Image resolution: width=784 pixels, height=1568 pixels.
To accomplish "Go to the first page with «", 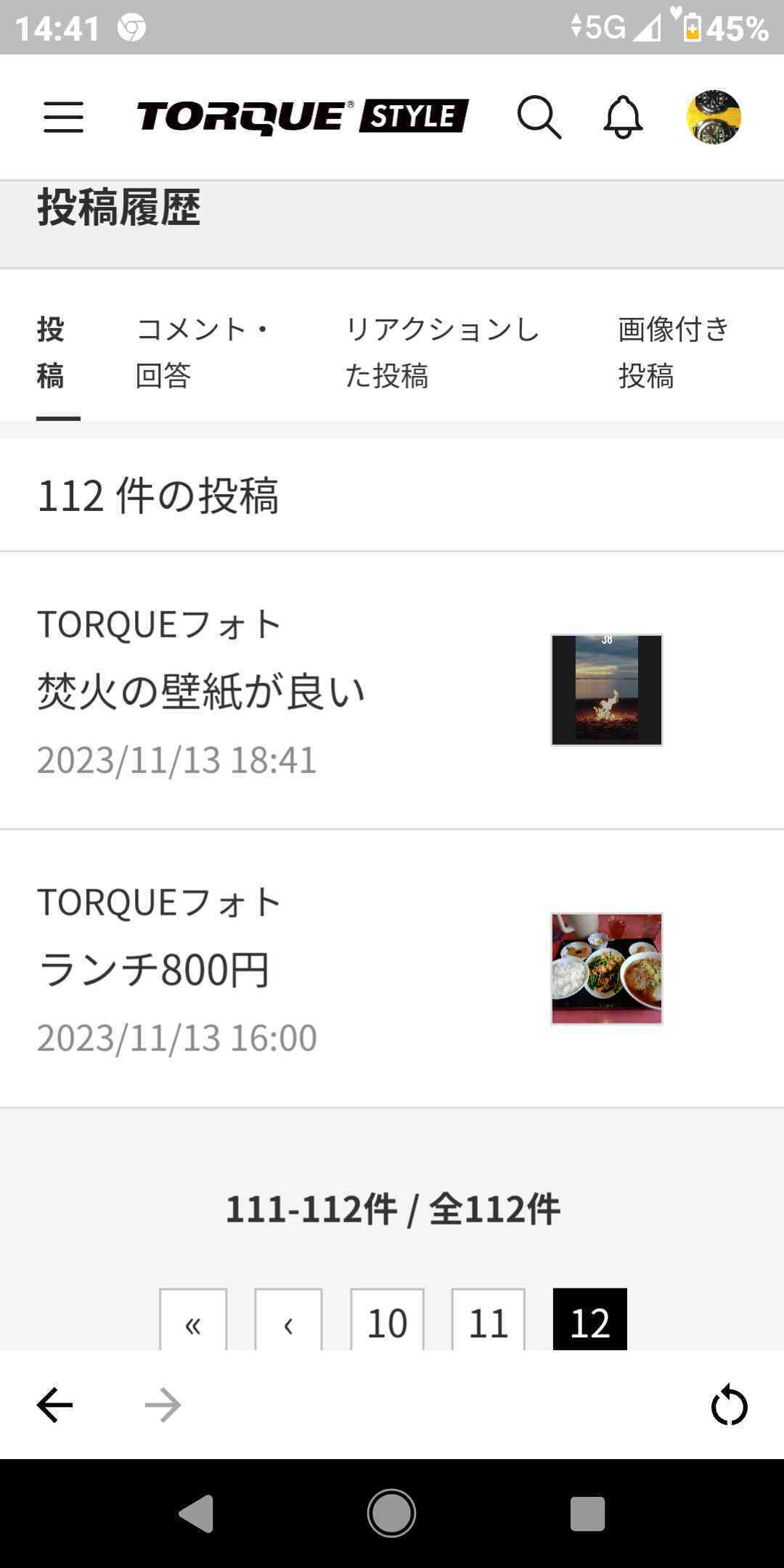I will [193, 1323].
